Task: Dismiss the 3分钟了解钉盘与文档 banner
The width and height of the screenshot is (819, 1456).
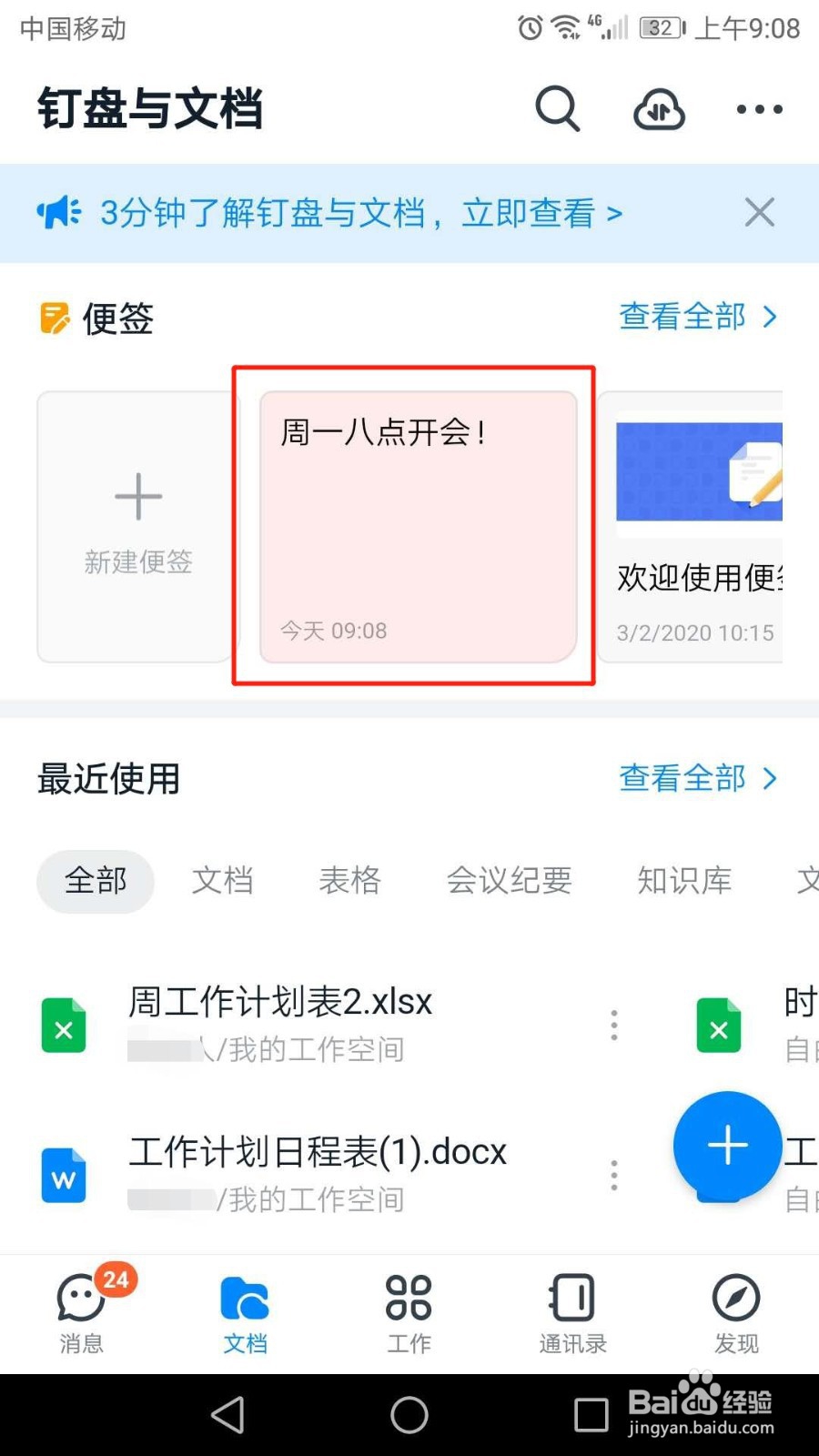Action: pos(759,212)
